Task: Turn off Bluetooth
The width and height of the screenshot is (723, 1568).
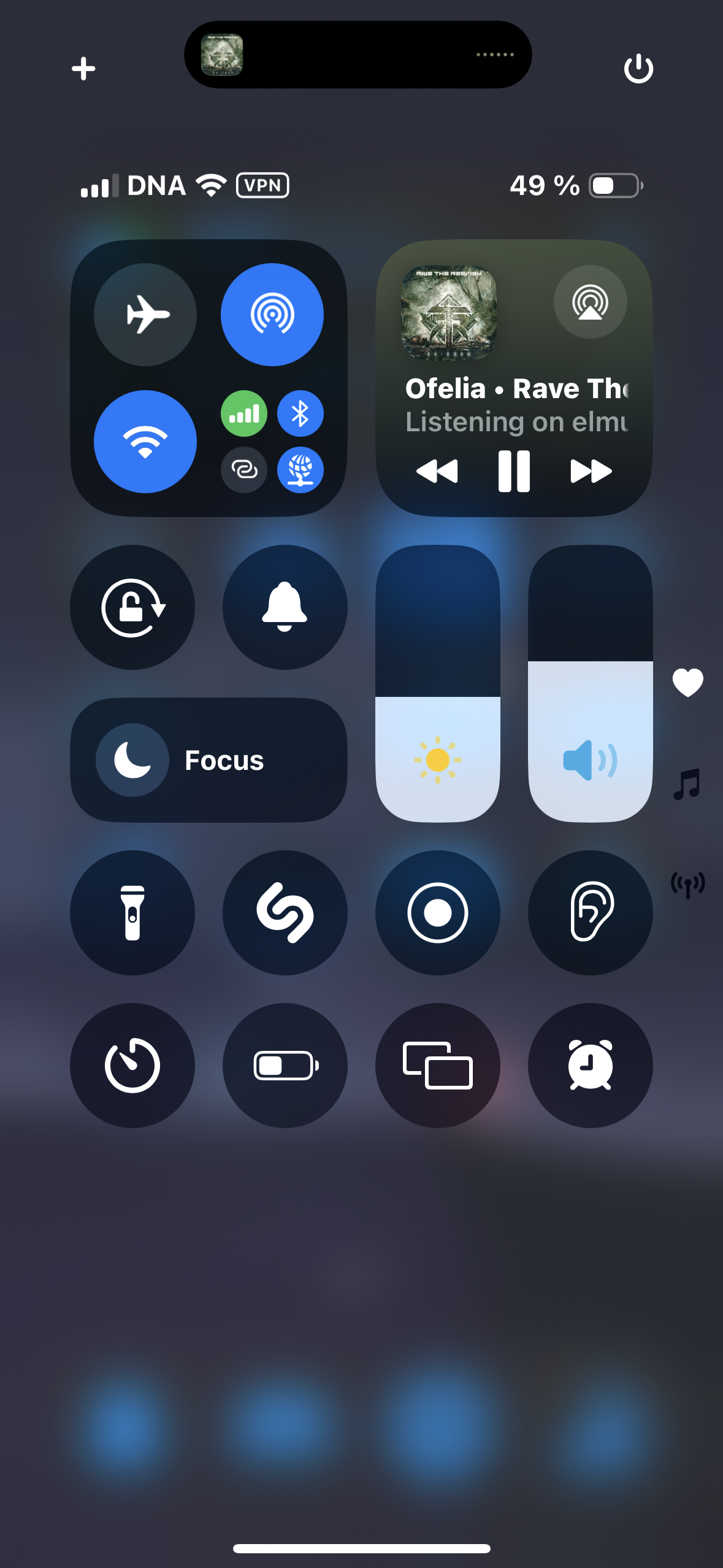Action: 300,414
